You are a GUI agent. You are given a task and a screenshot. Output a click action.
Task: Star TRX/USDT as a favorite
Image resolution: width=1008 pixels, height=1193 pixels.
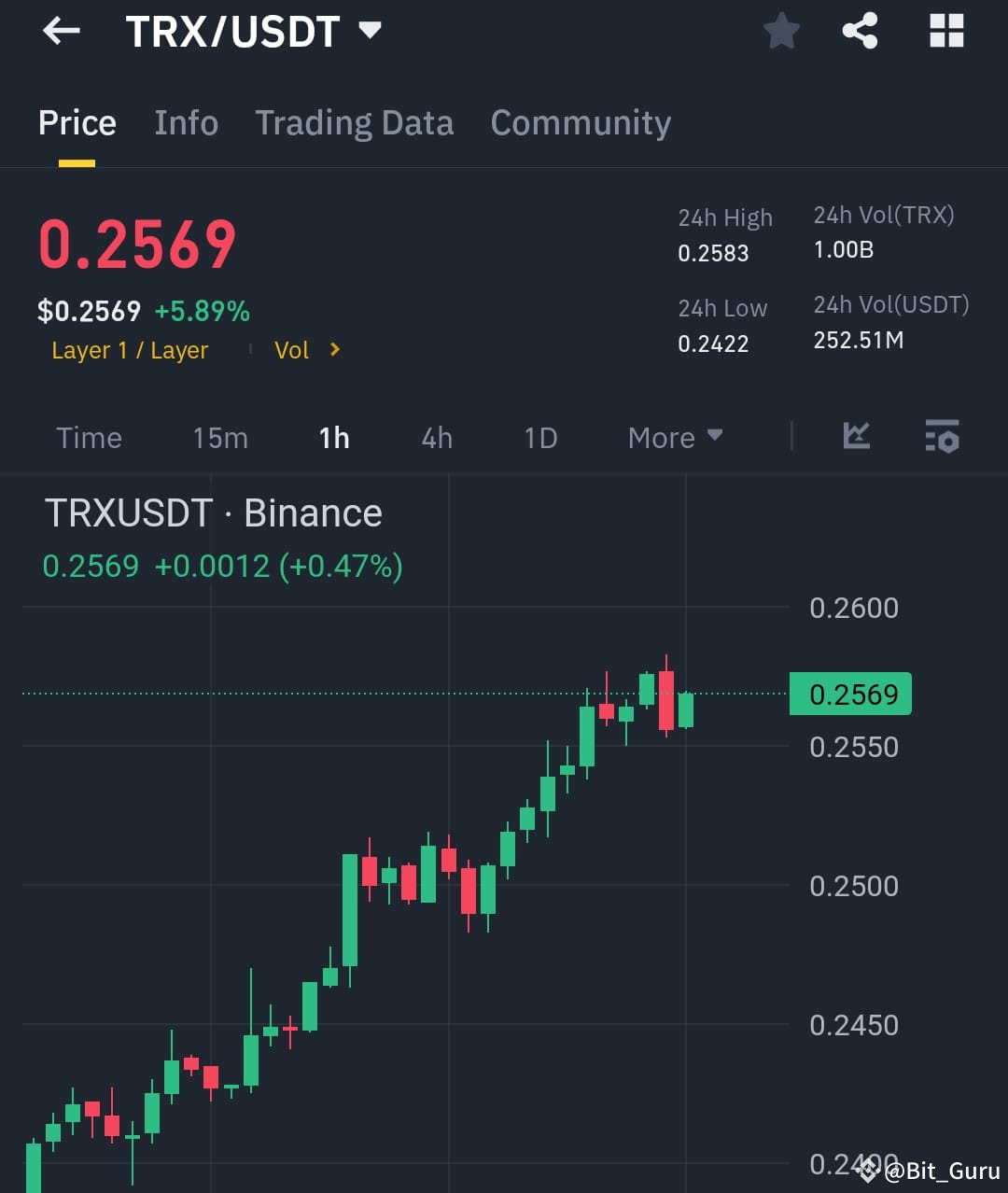tap(781, 31)
